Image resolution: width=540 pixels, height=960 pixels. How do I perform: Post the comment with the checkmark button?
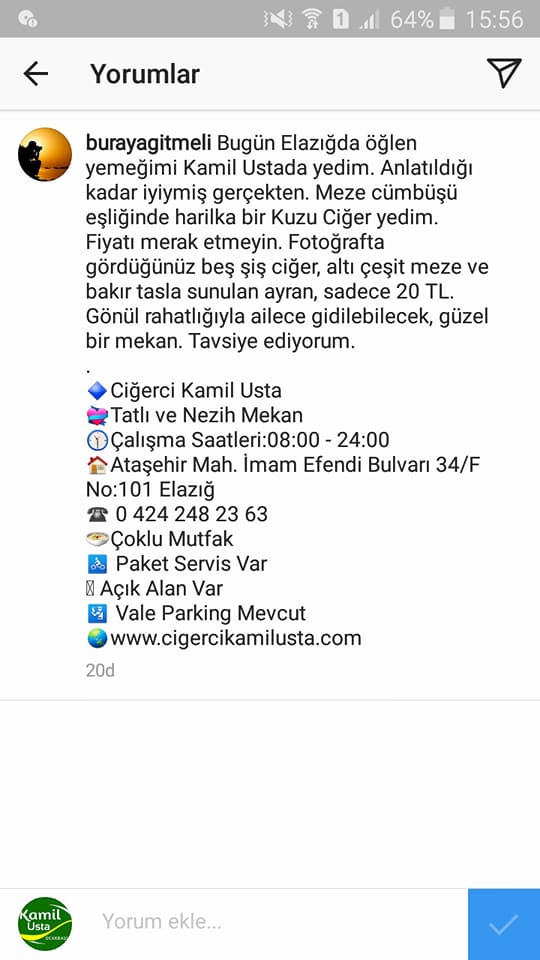tap(504, 924)
